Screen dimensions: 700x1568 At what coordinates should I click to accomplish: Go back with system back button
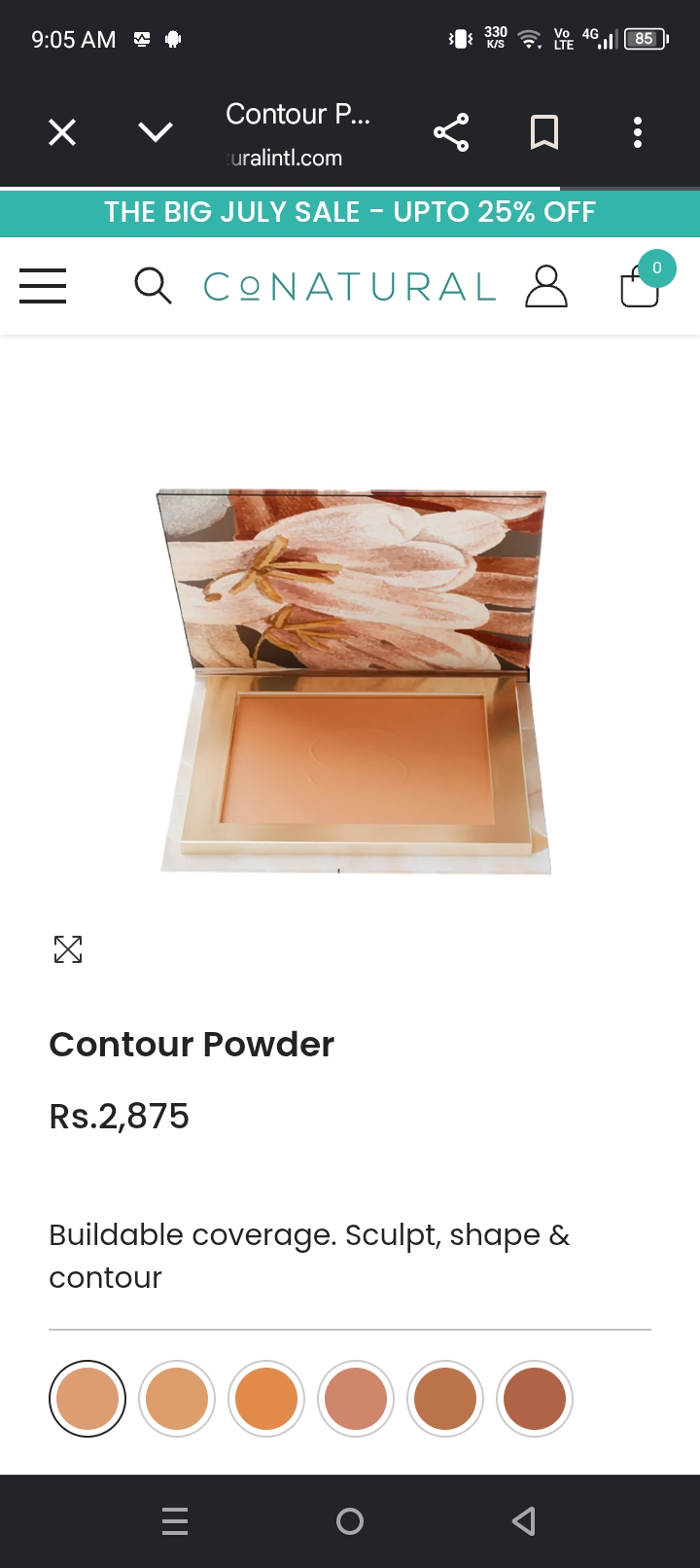pyautogui.click(x=524, y=1521)
